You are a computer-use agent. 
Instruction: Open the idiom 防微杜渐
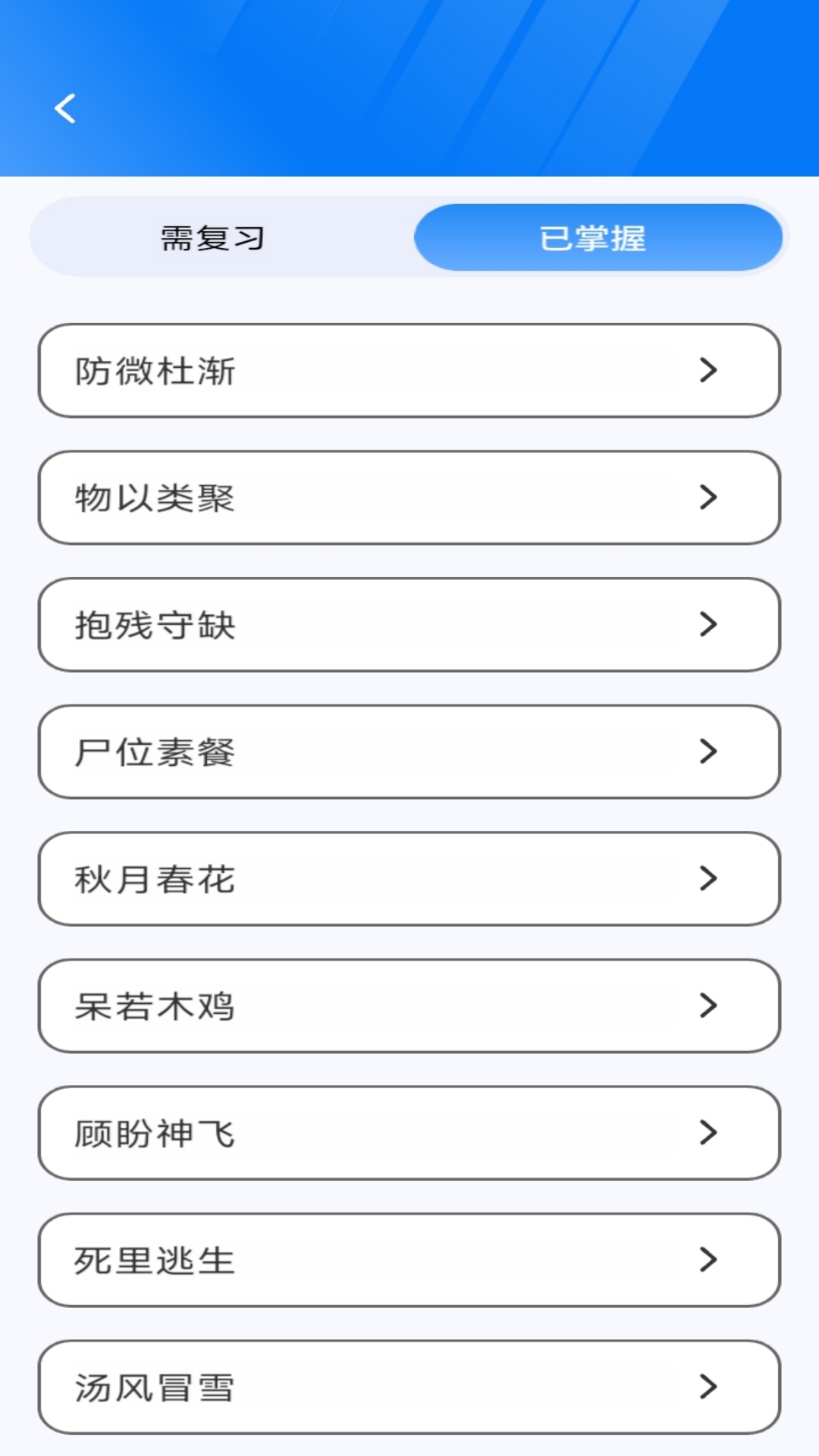[409, 371]
